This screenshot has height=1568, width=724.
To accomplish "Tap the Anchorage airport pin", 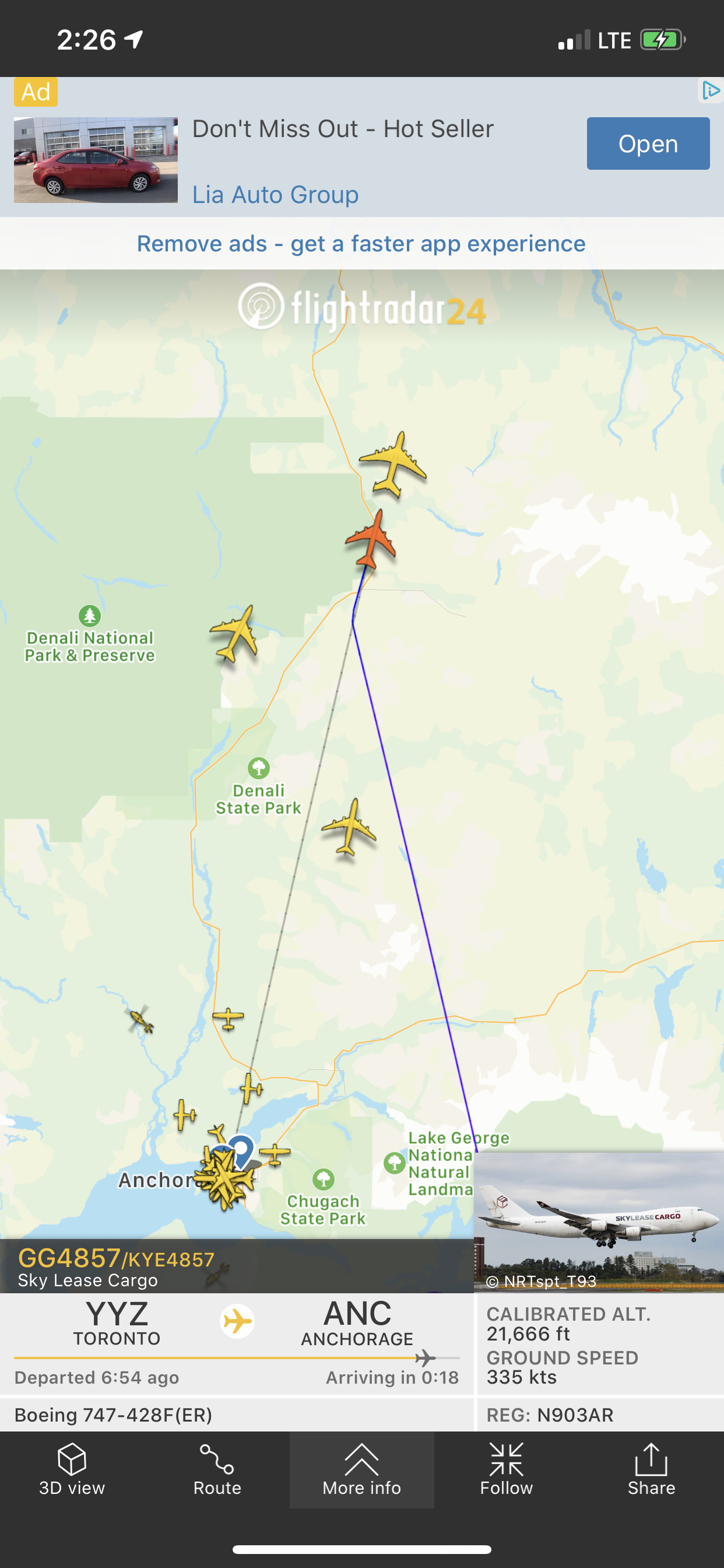I will [241, 1149].
